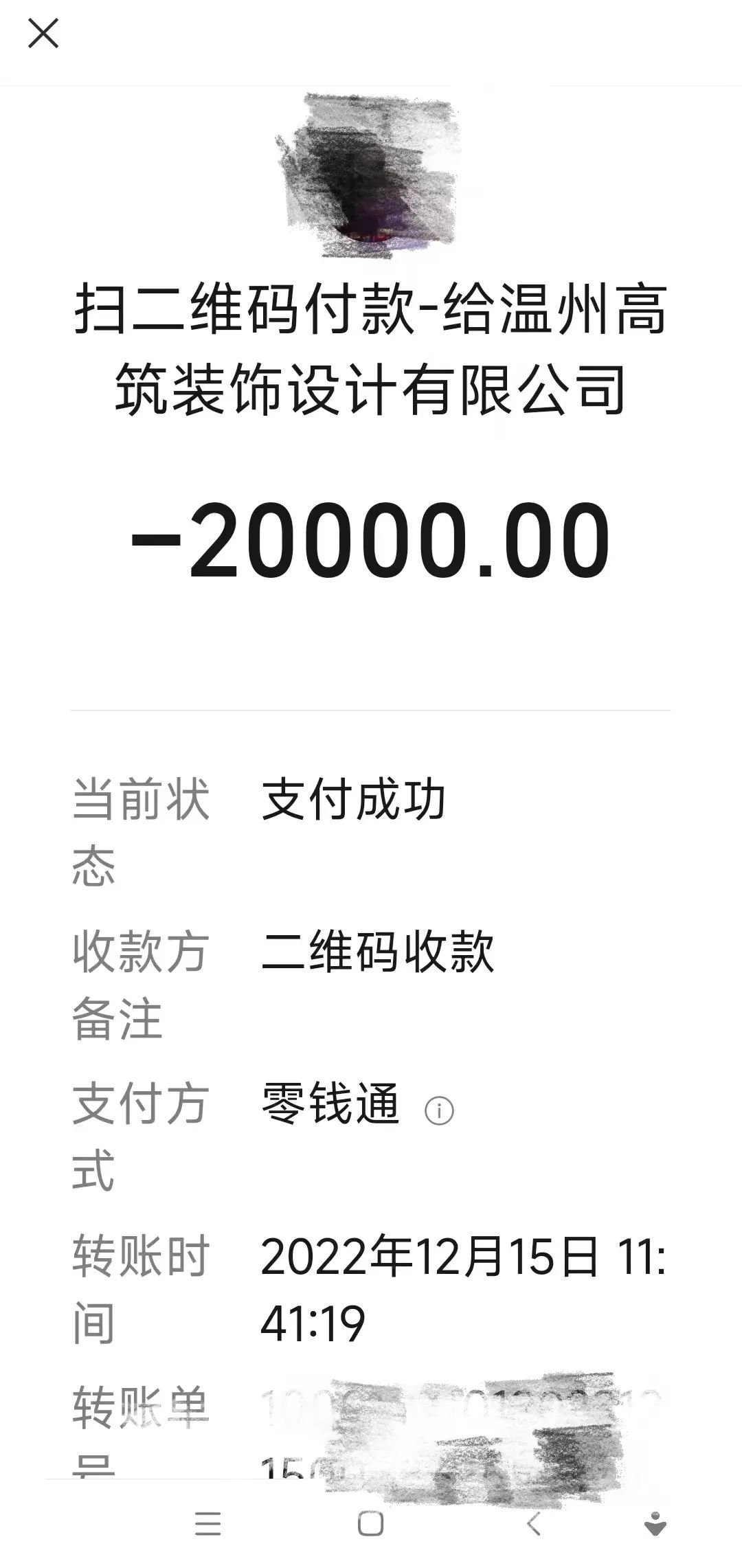Close the payment details page
The image size is (742, 1568).
click(x=43, y=34)
